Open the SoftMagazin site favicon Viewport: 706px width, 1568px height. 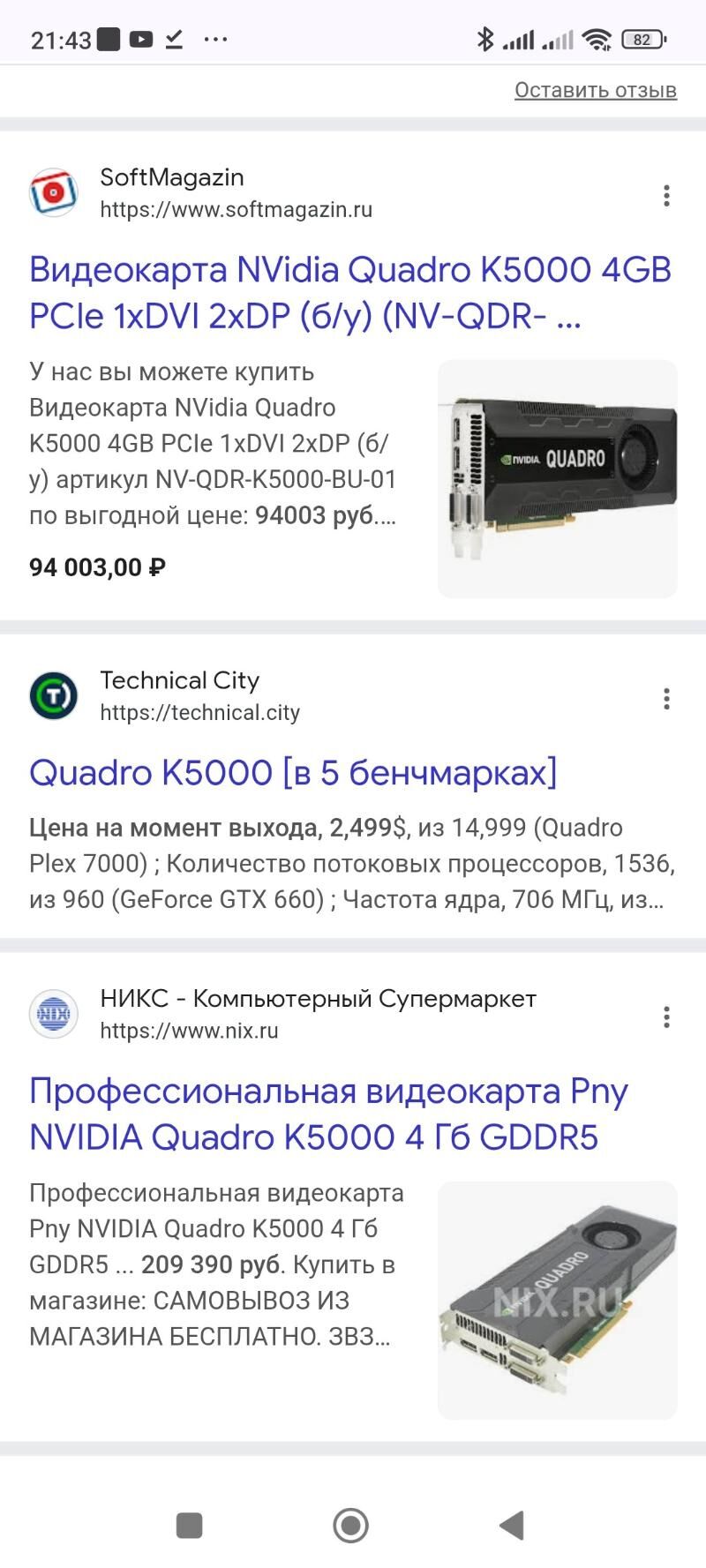tap(53, 192)
